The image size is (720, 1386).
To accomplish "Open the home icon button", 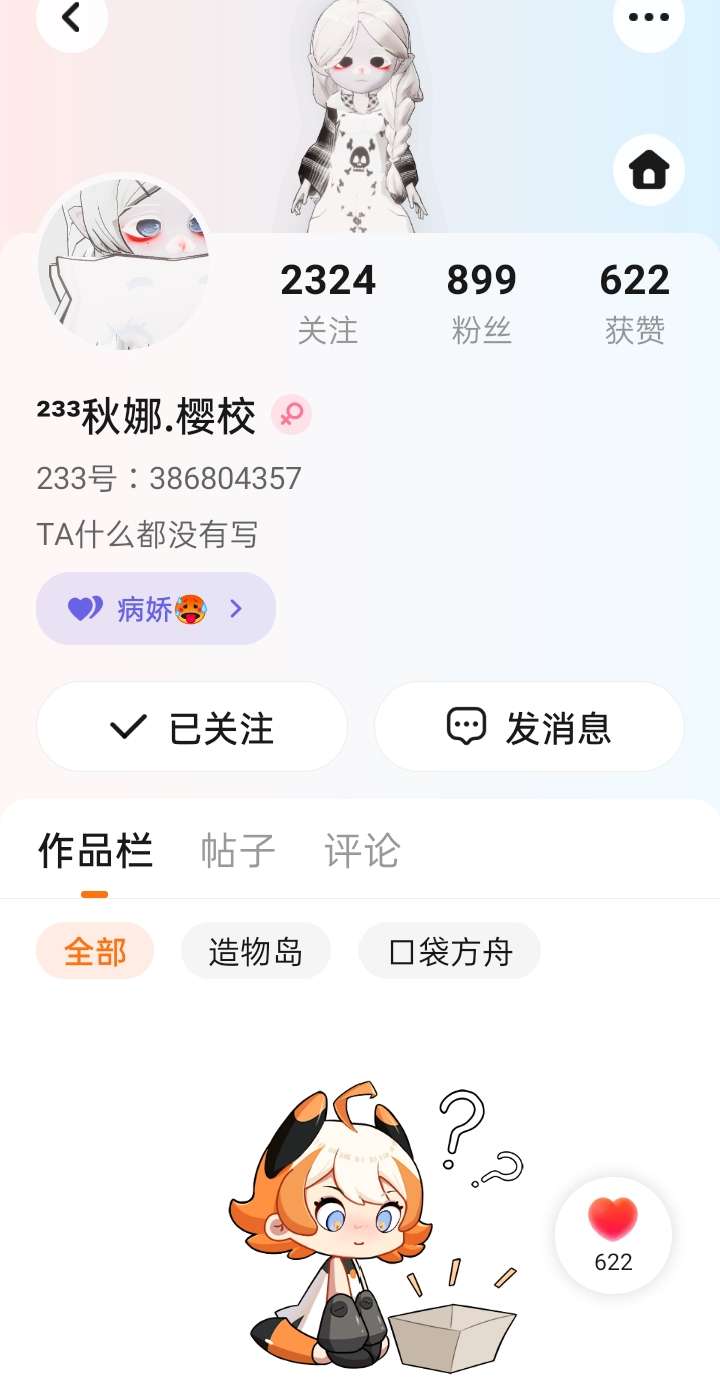I will coord(648,170).
